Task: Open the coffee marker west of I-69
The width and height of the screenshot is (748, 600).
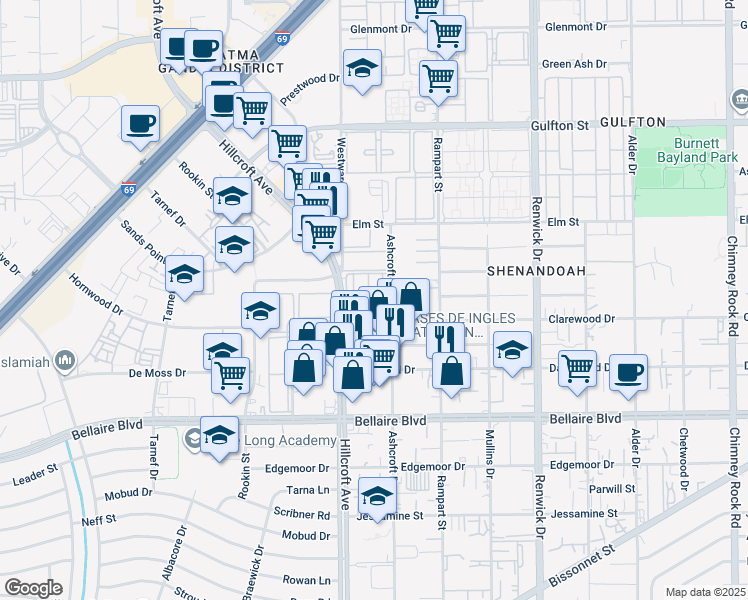Action: pyautogui.click(x=141, y=124)
